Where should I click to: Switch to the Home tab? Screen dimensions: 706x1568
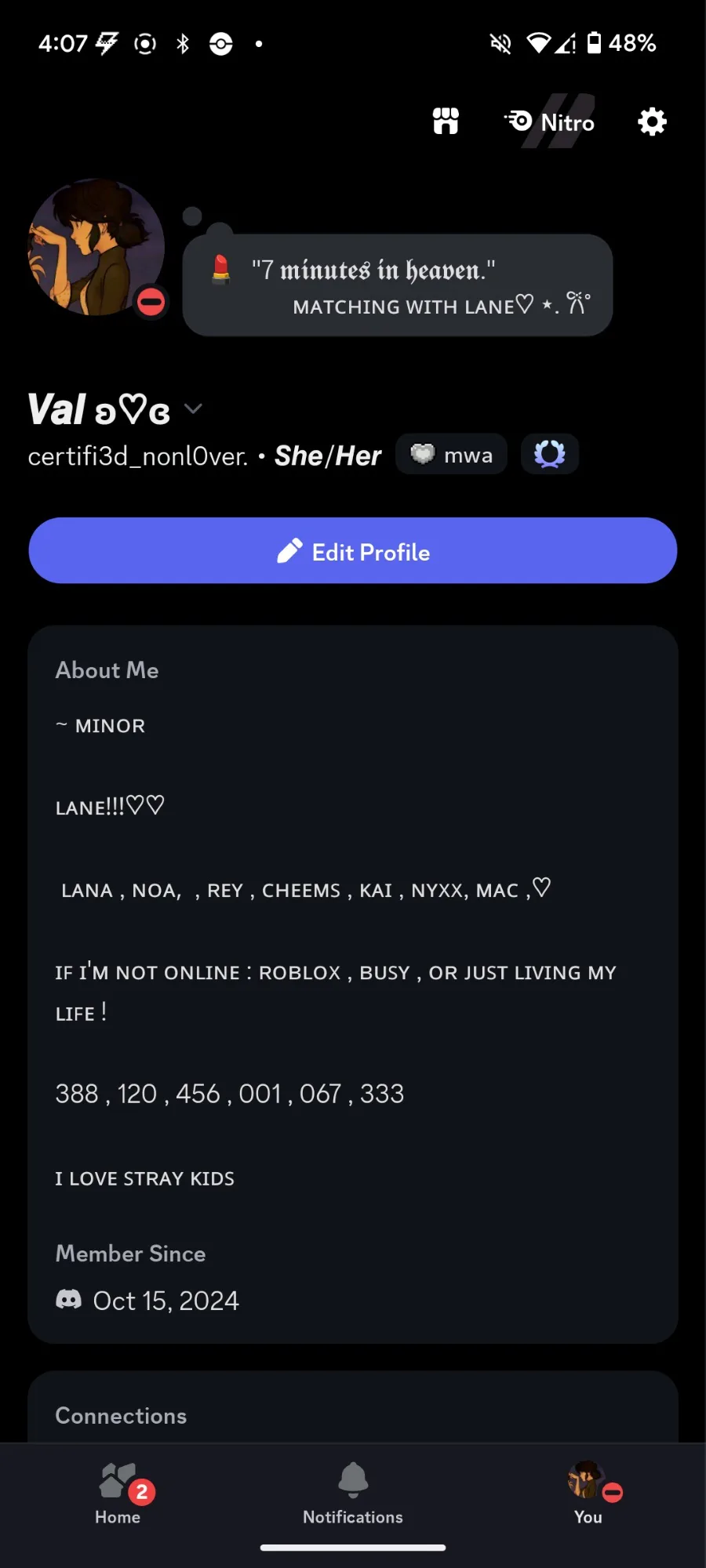[x=118, y=1494]
